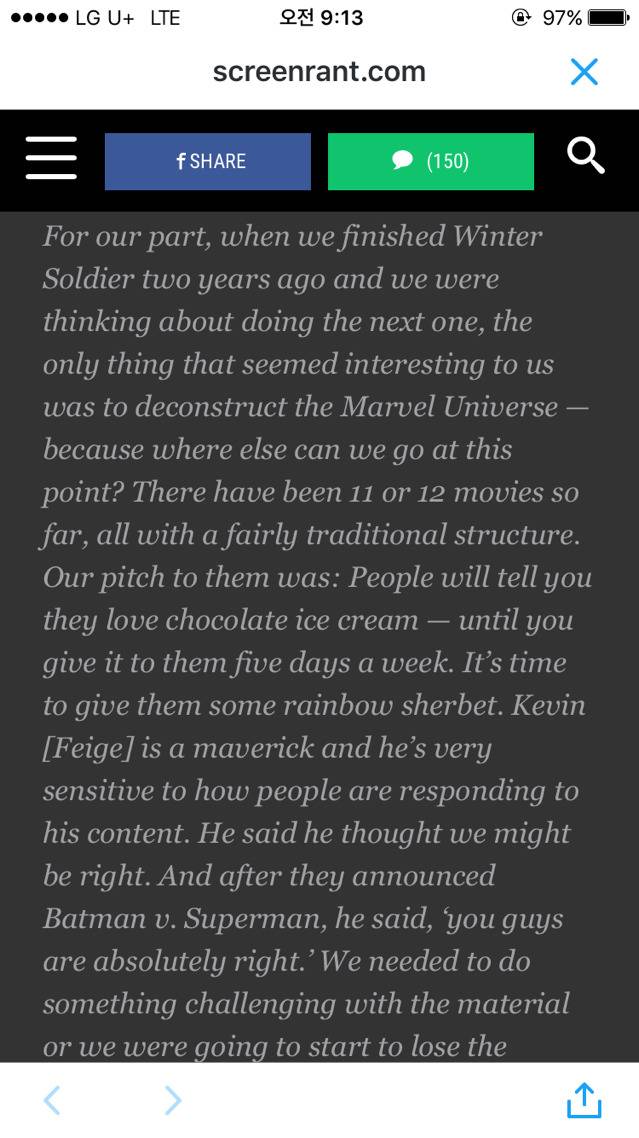Share the article on Facebook

click(x=208, y=161)
